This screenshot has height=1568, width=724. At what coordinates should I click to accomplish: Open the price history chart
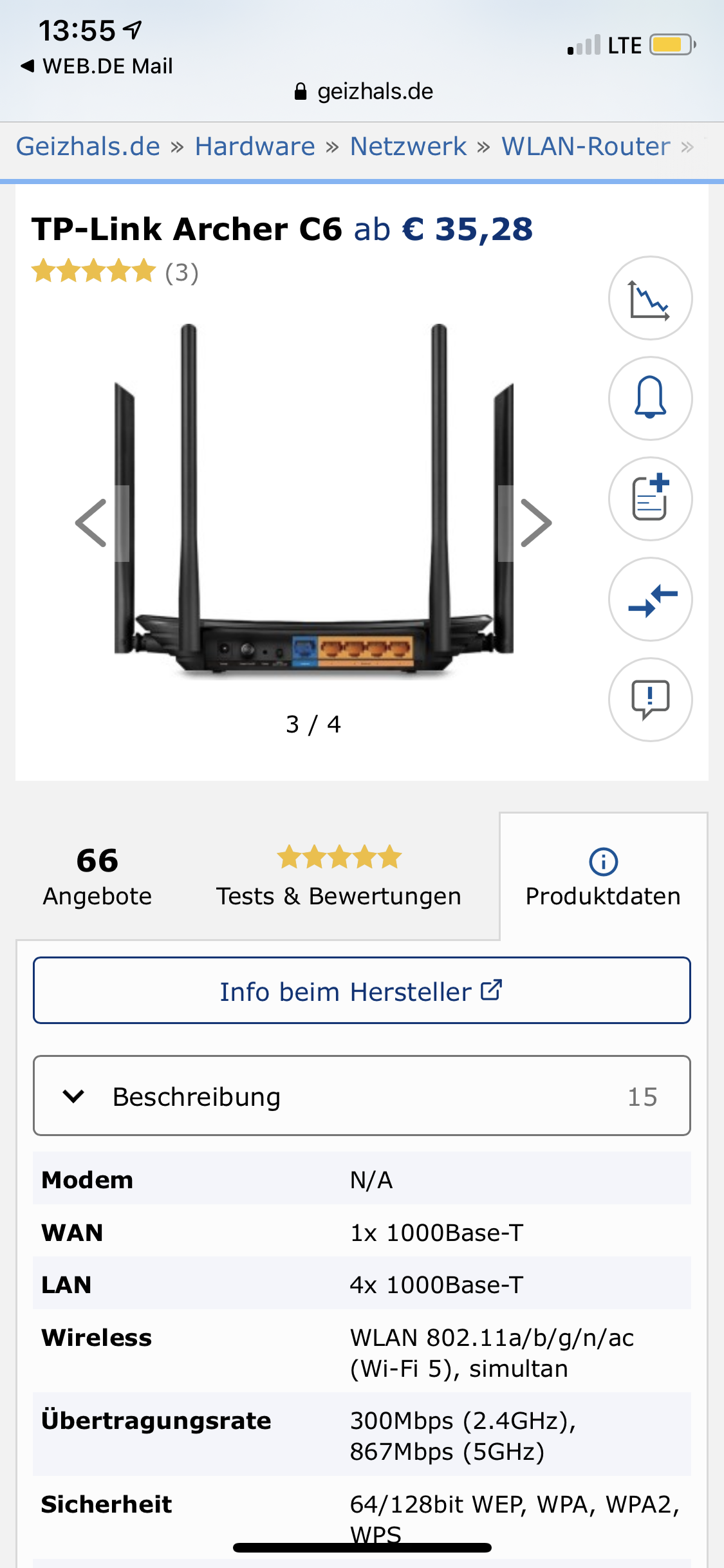click(650, 299)
